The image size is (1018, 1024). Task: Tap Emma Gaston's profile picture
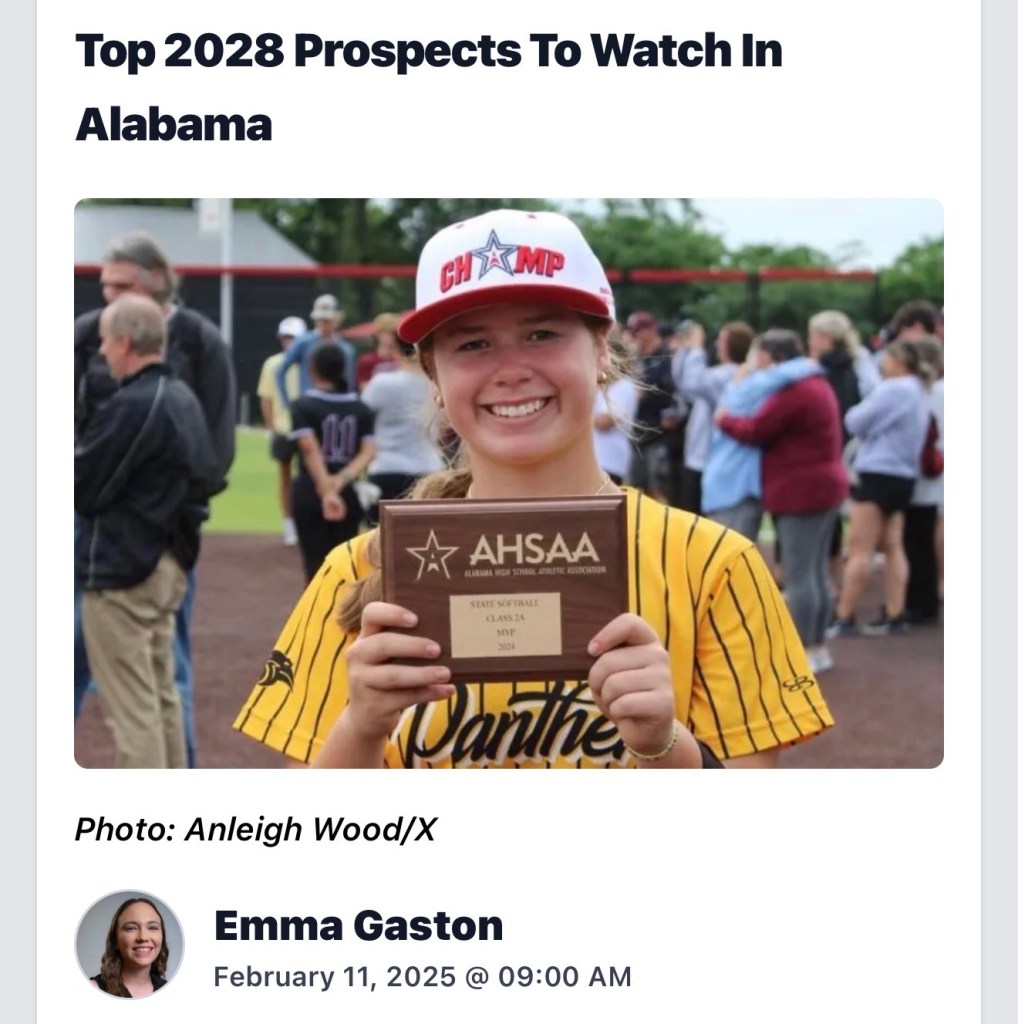coord(130,944)
